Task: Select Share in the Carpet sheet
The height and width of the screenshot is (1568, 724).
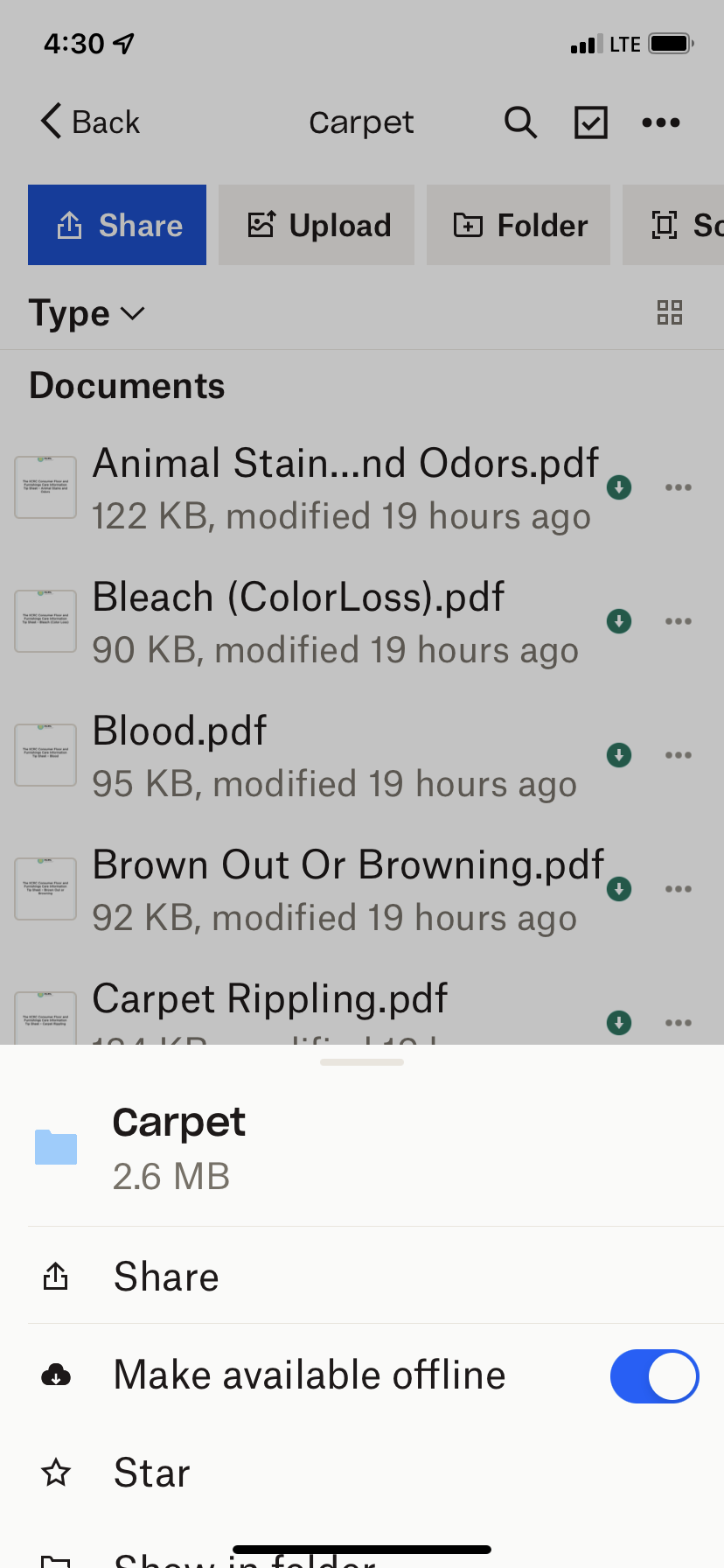Action: click(166, 1277)
